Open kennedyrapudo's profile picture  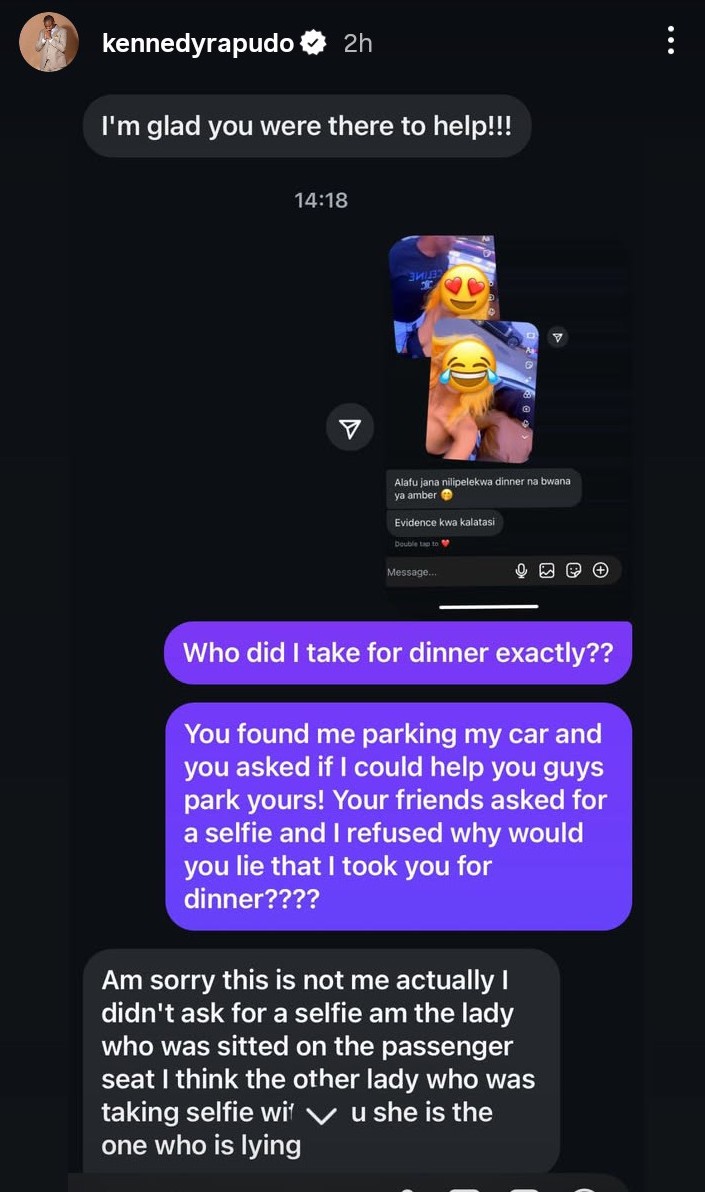(48, 42)
